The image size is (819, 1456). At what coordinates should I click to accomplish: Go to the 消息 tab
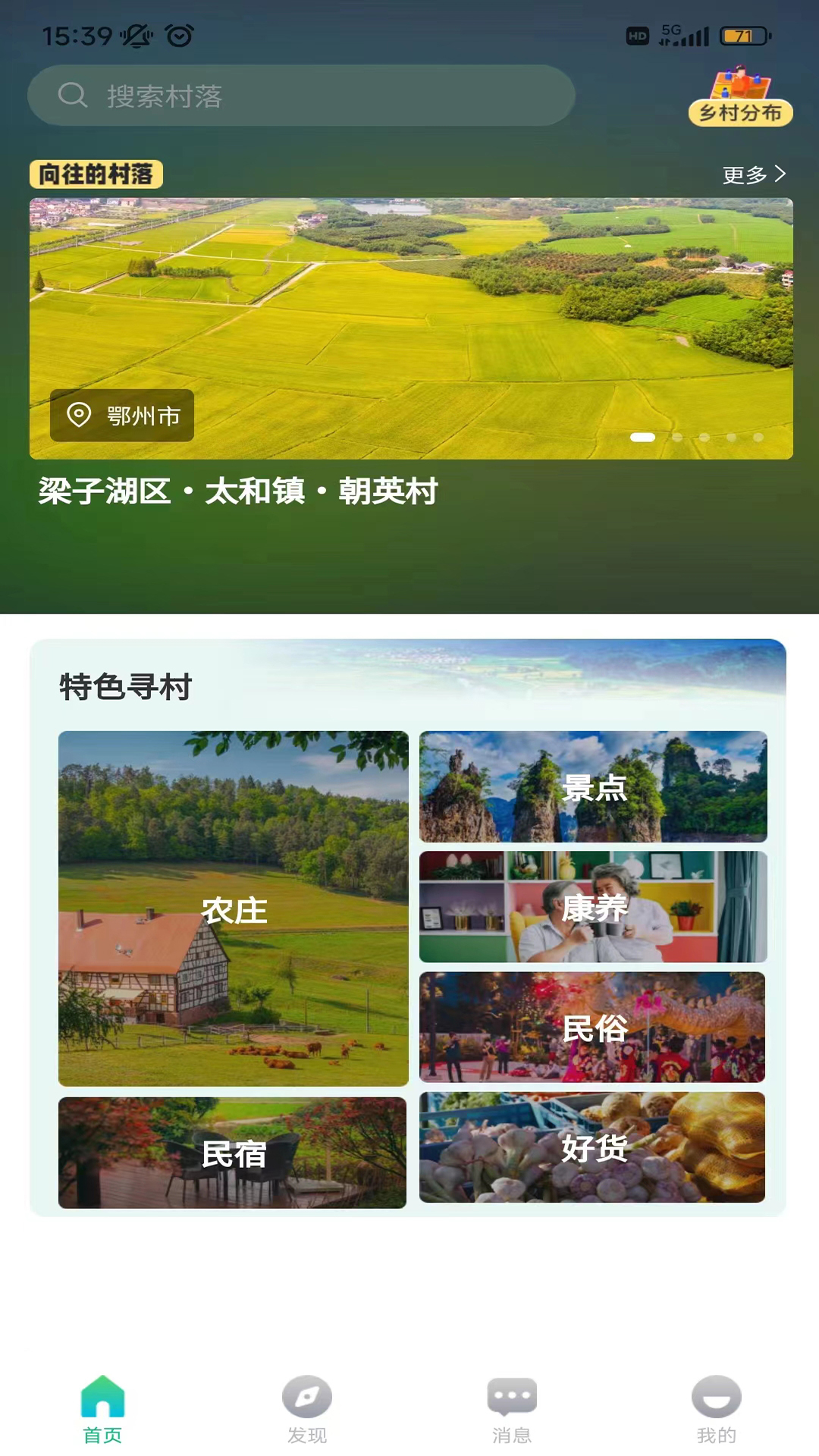[512, 1410]
